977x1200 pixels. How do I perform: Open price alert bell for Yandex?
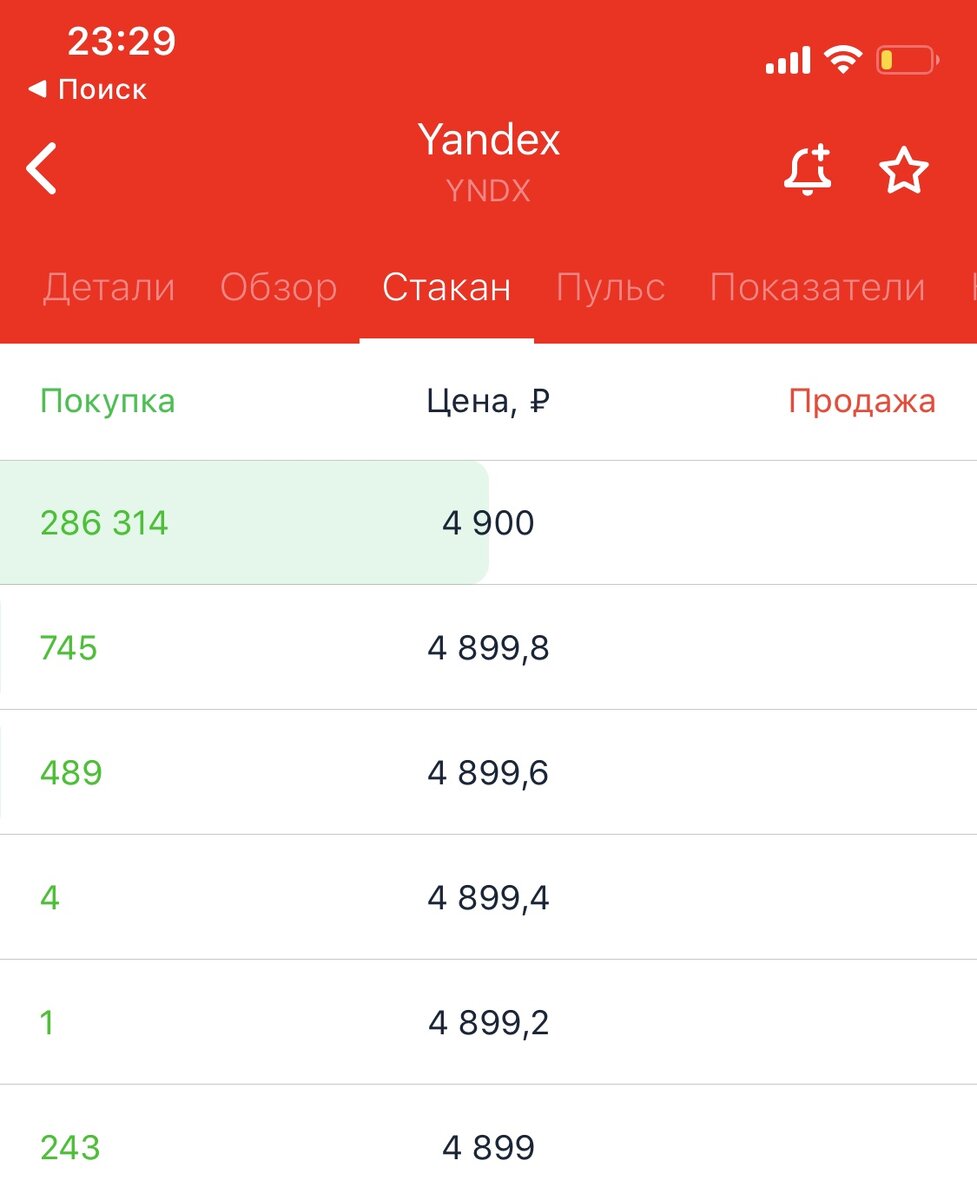pos(806,168)
